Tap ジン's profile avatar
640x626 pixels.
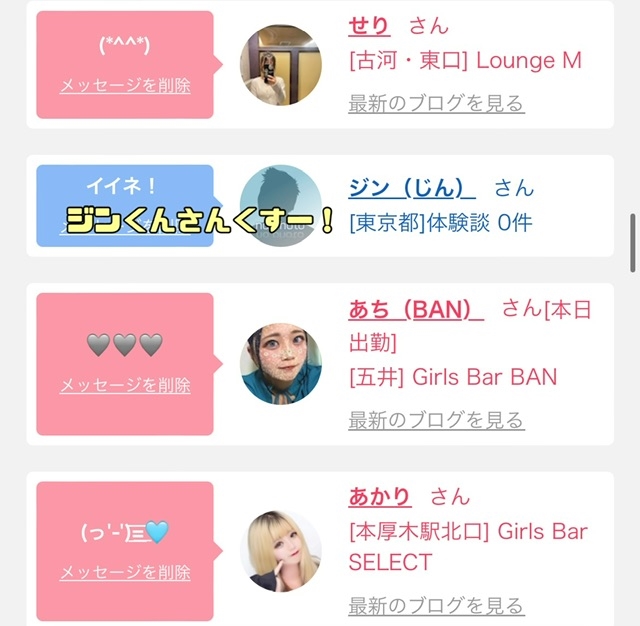281,205
